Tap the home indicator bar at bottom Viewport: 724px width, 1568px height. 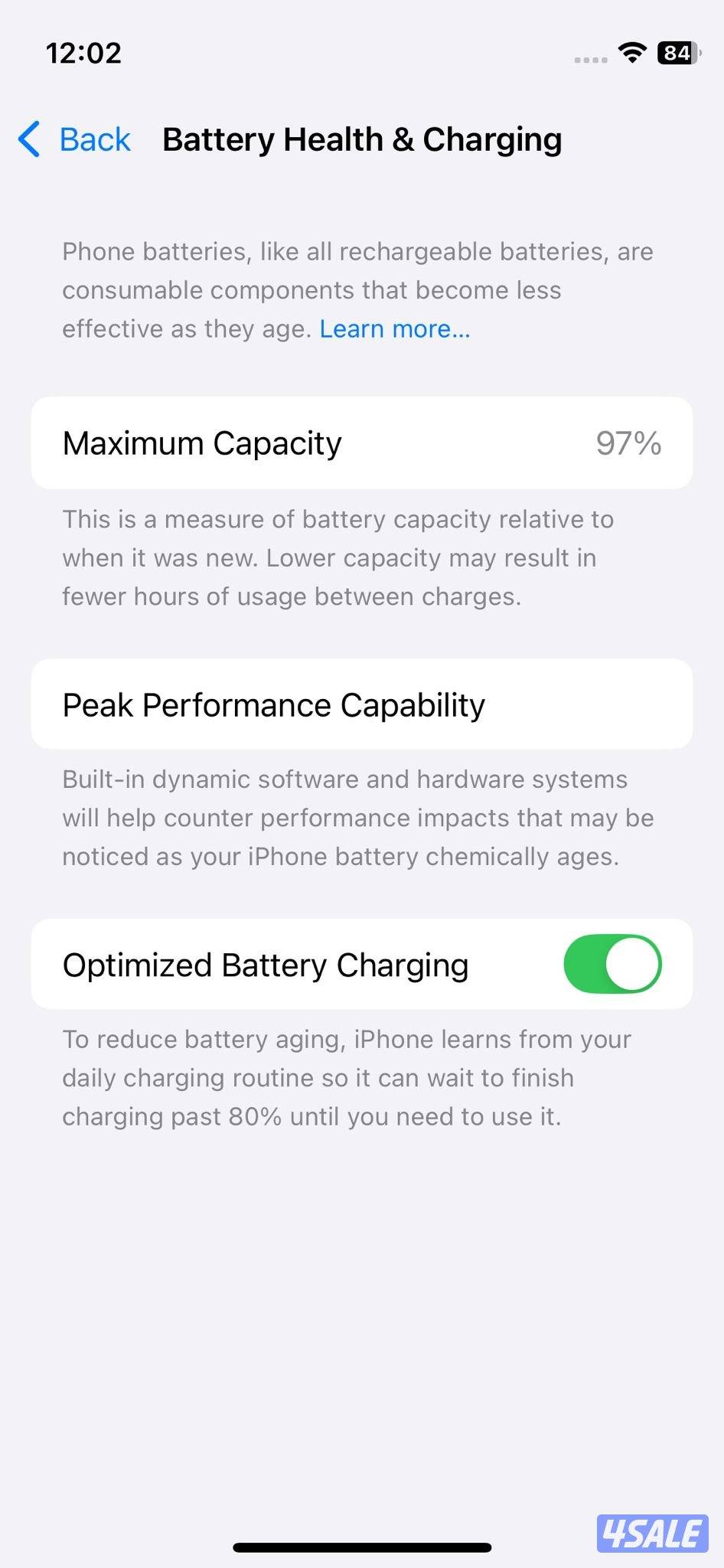tap(362, 1548)
